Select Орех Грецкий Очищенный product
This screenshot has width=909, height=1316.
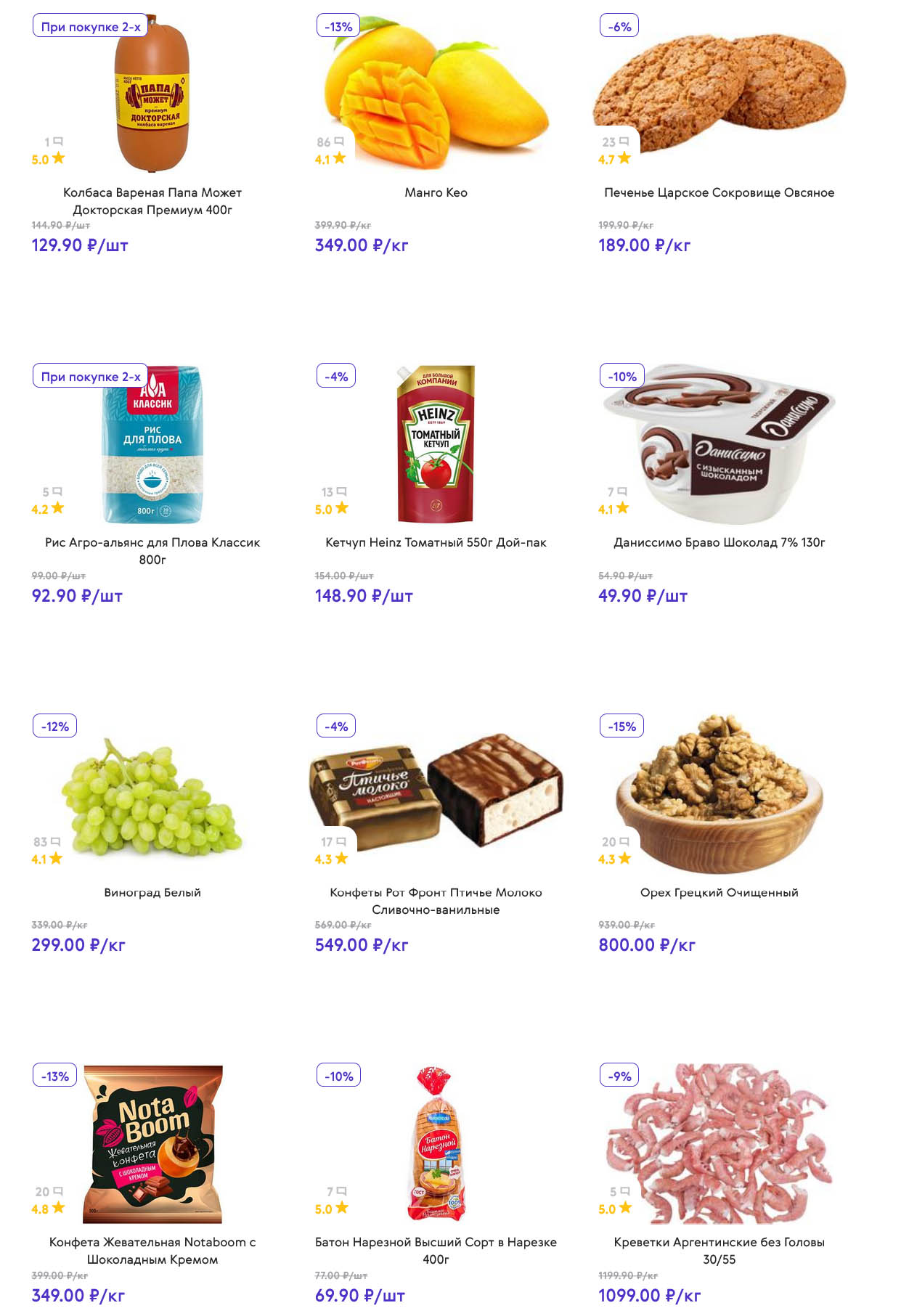719,892
